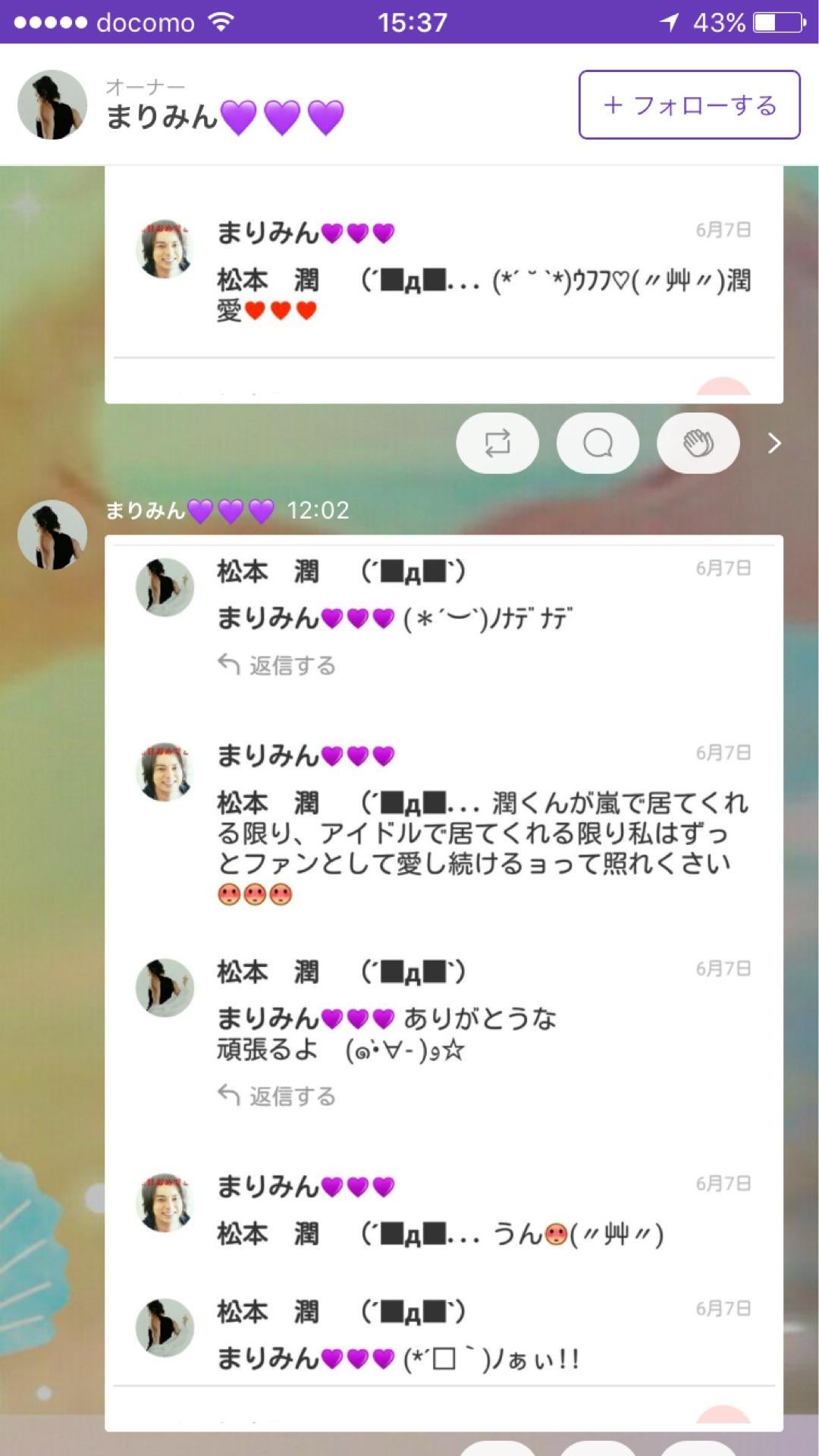Viewport: 819px width, 1456px height.
Task: Tap the repost arrows icon below the post
Action: pyautogui.click(x=497, y=443)
